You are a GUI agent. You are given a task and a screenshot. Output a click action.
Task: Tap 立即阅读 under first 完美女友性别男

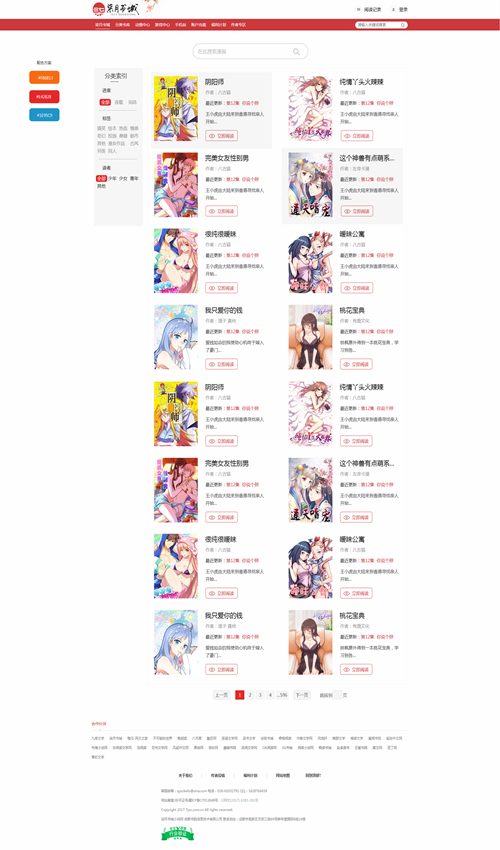click(x=221, y=211)
